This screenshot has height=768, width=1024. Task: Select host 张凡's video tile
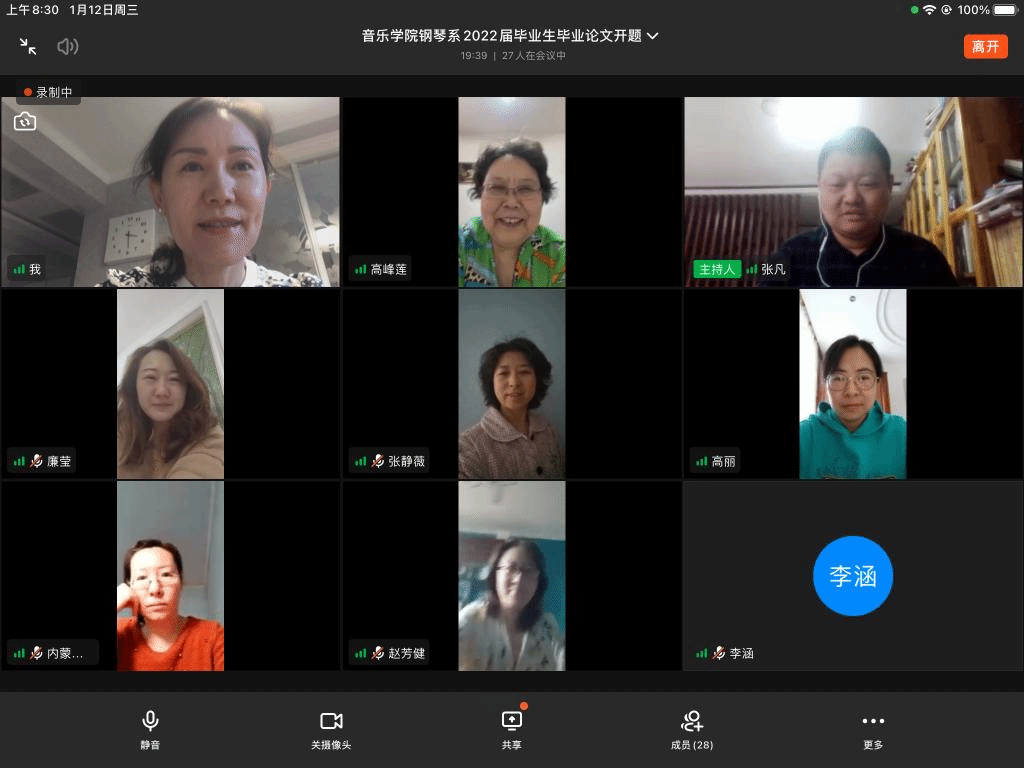click(x=852, y=192)
